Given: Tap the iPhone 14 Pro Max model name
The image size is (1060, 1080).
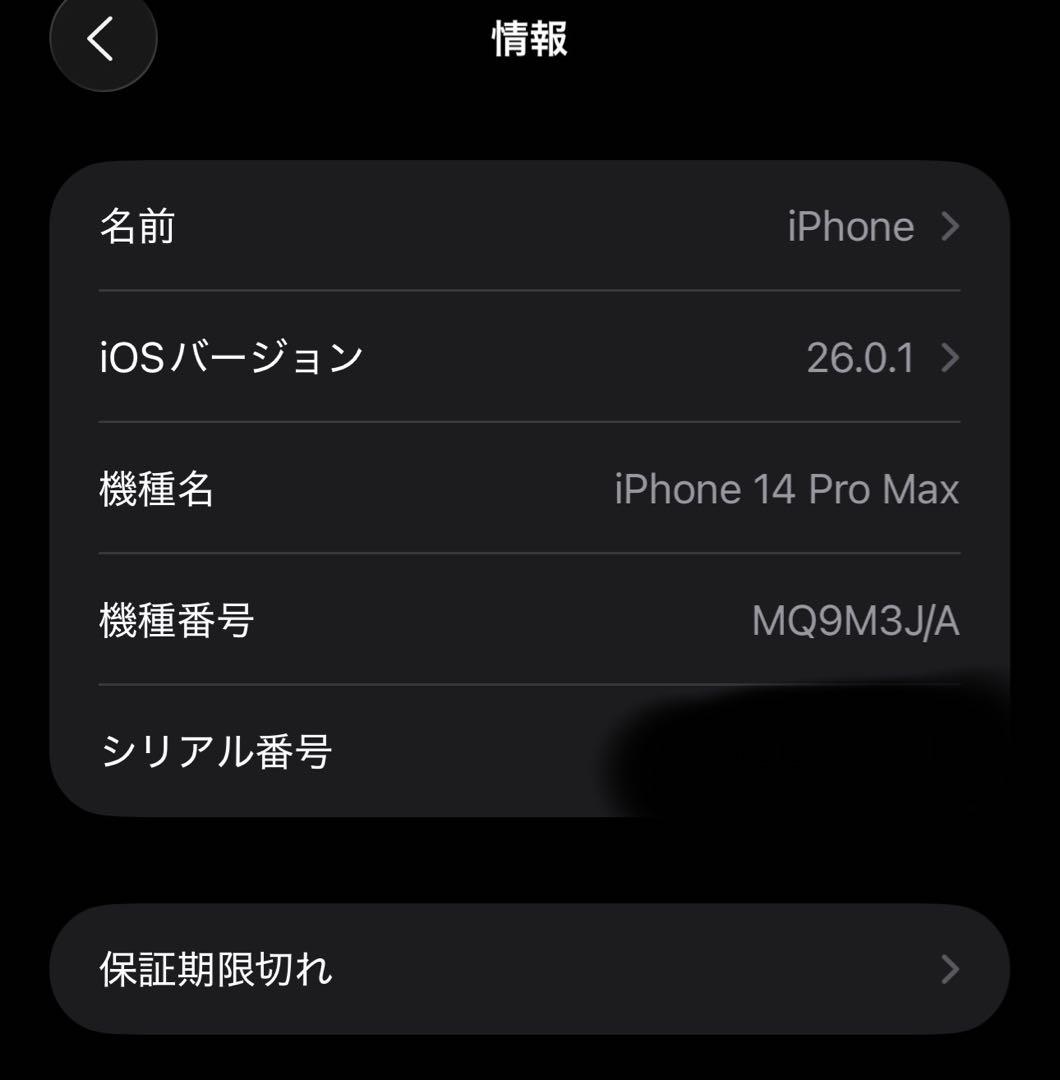Looking at the screenshot, I should click(786, 488).
